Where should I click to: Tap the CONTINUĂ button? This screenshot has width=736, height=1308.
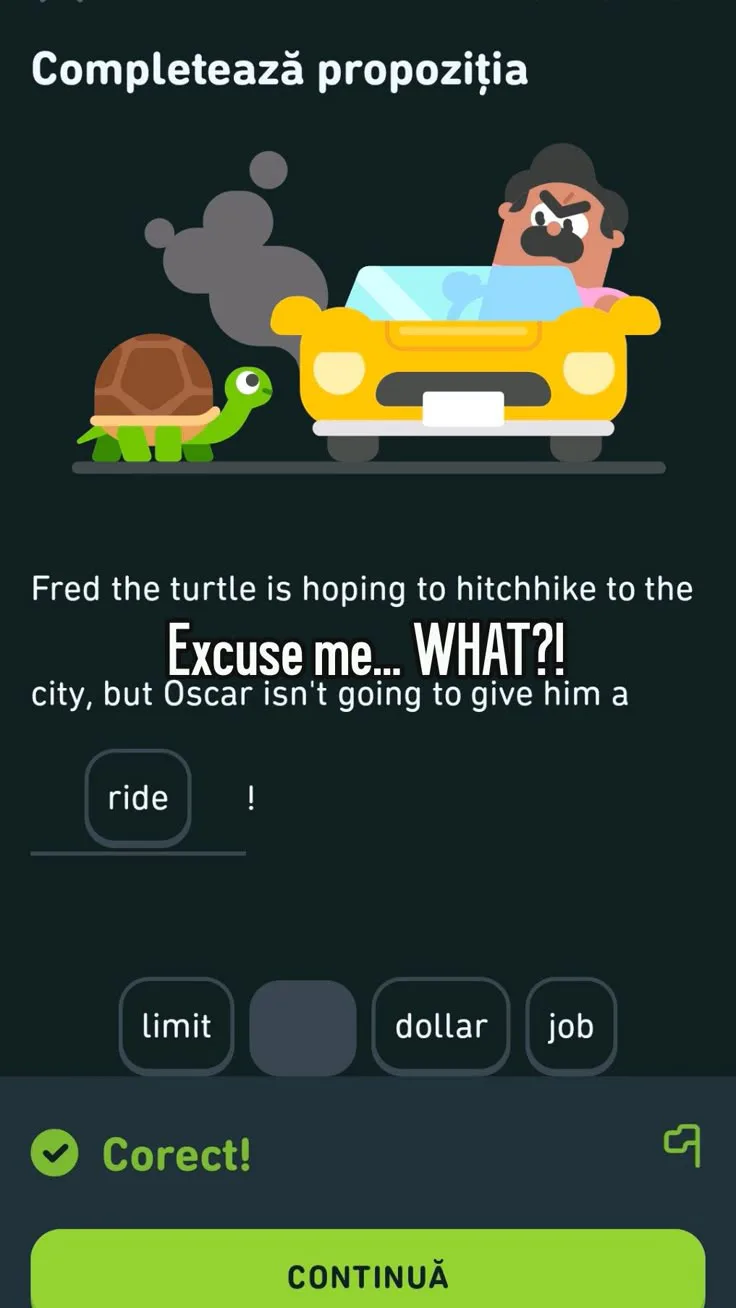pyautogui.click(x=367, y=1275)
